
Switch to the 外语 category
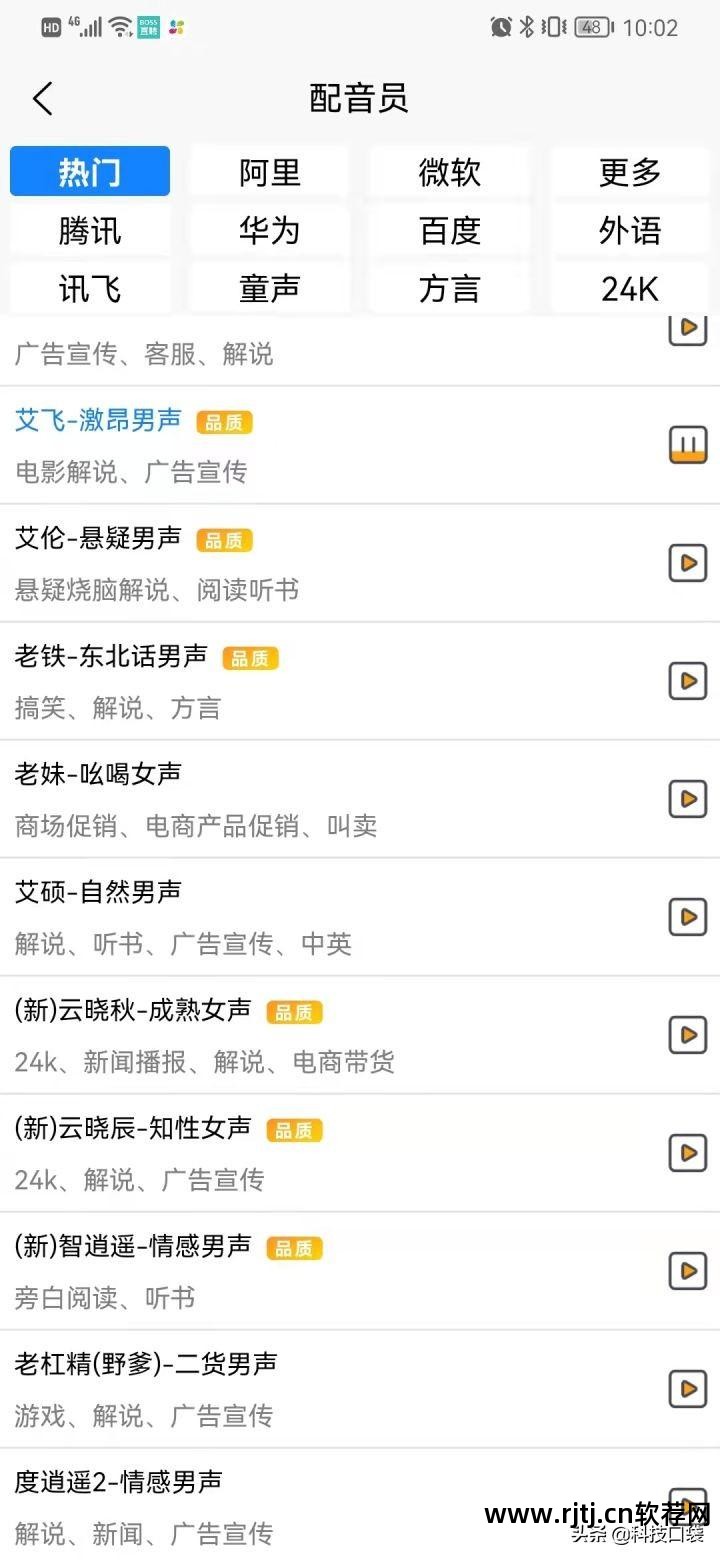[630, 231]
